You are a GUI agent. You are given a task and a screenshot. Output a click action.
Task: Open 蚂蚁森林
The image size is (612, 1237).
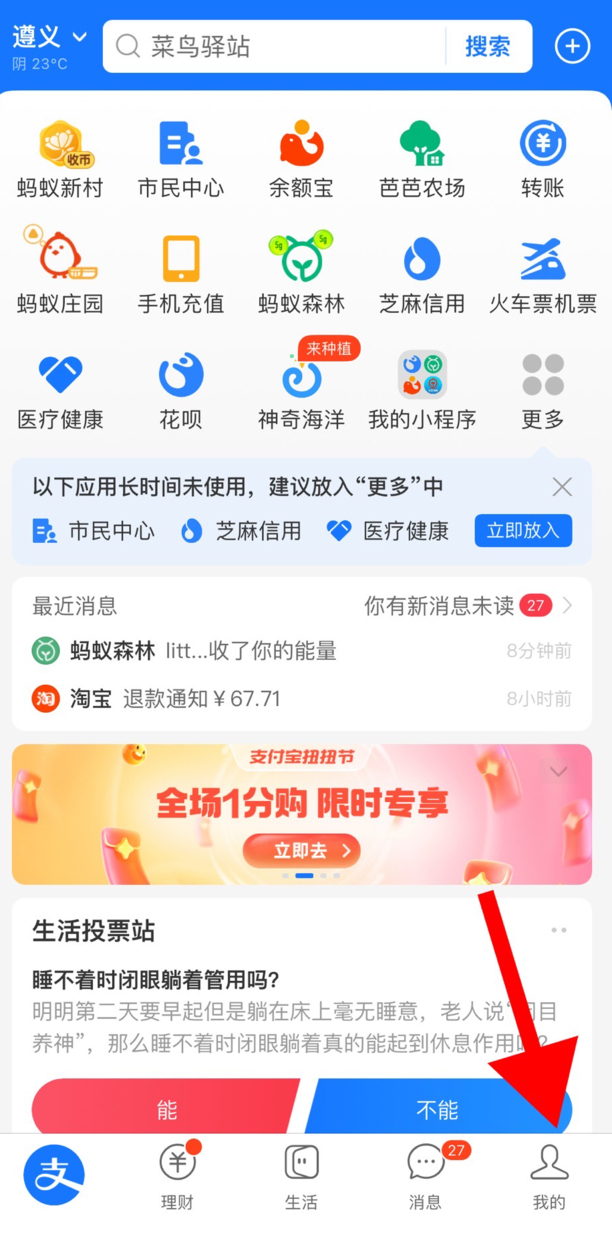301,274
